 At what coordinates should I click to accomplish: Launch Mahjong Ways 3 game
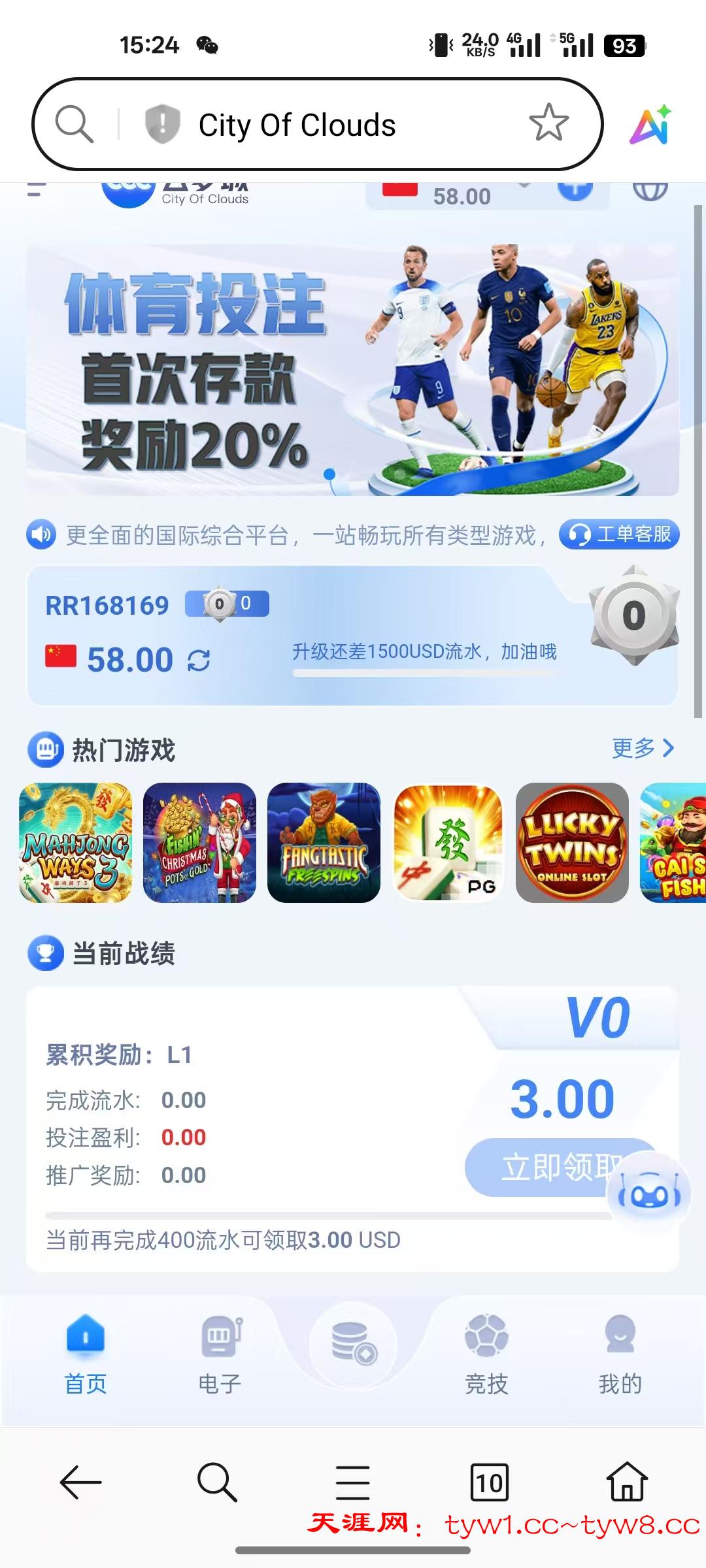click(x=76, y=843)
